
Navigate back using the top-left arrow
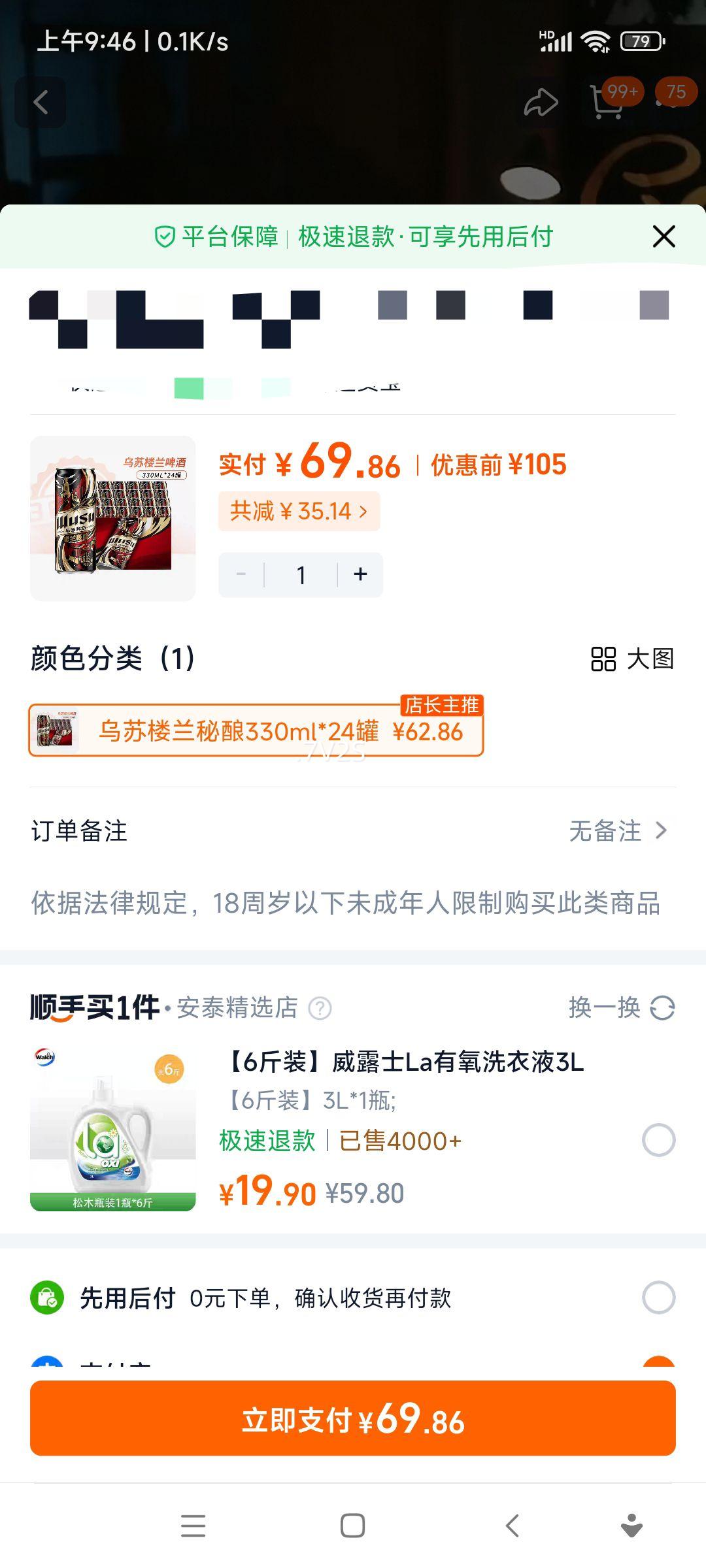[42, 102]
